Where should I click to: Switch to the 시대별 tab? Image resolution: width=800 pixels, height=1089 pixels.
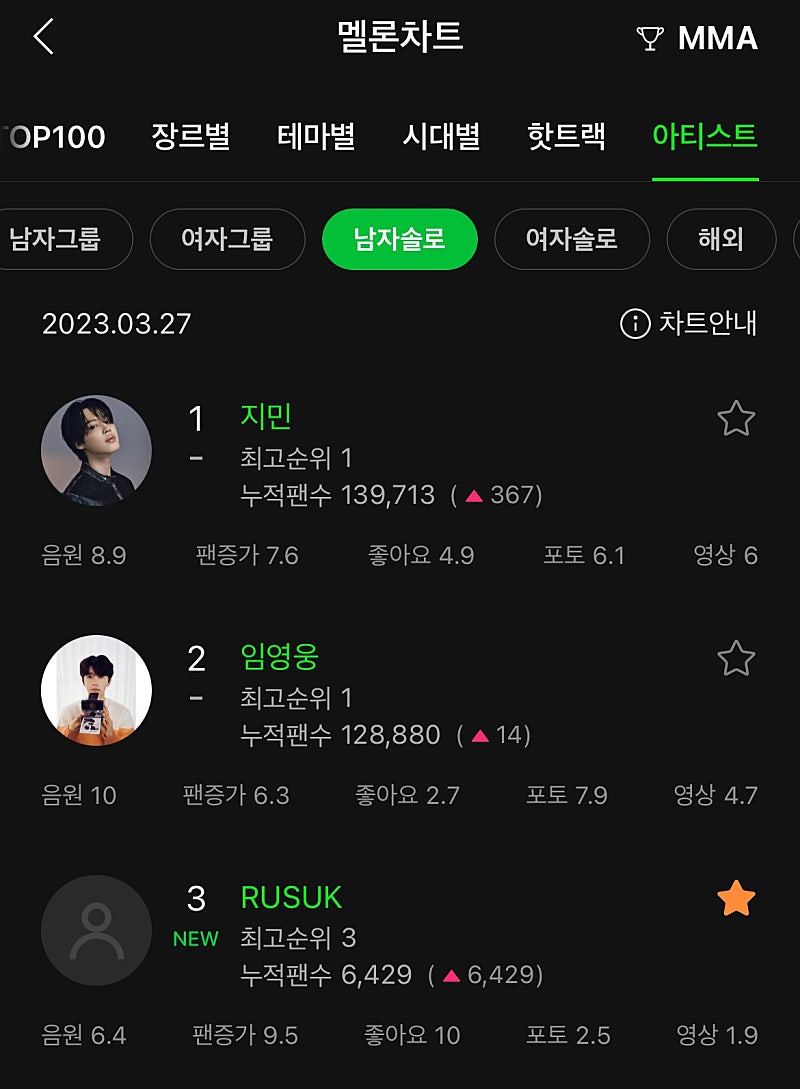click(441, 136)
